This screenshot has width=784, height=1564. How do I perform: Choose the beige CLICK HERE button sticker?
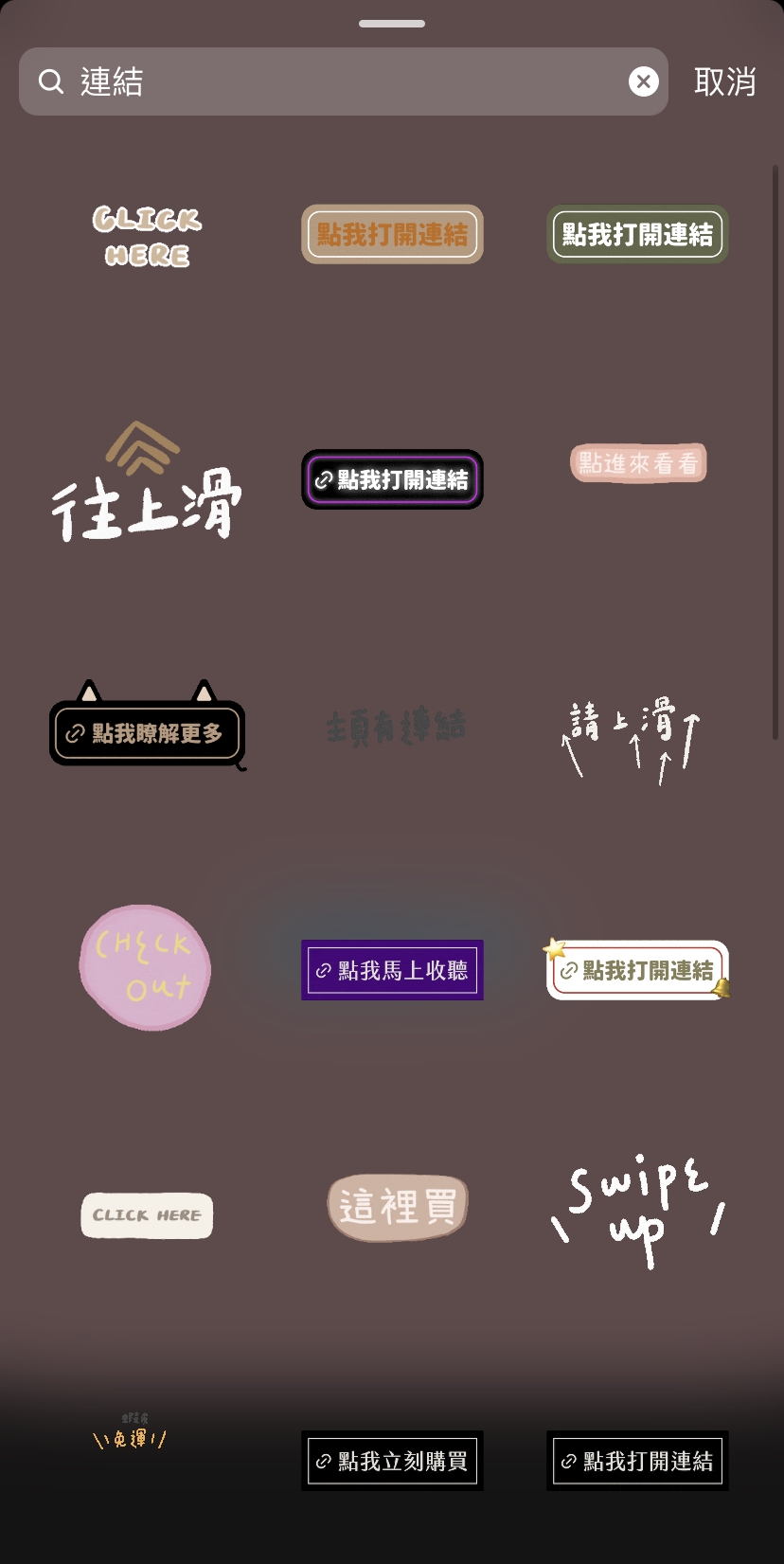click(x=147, y=1215)
